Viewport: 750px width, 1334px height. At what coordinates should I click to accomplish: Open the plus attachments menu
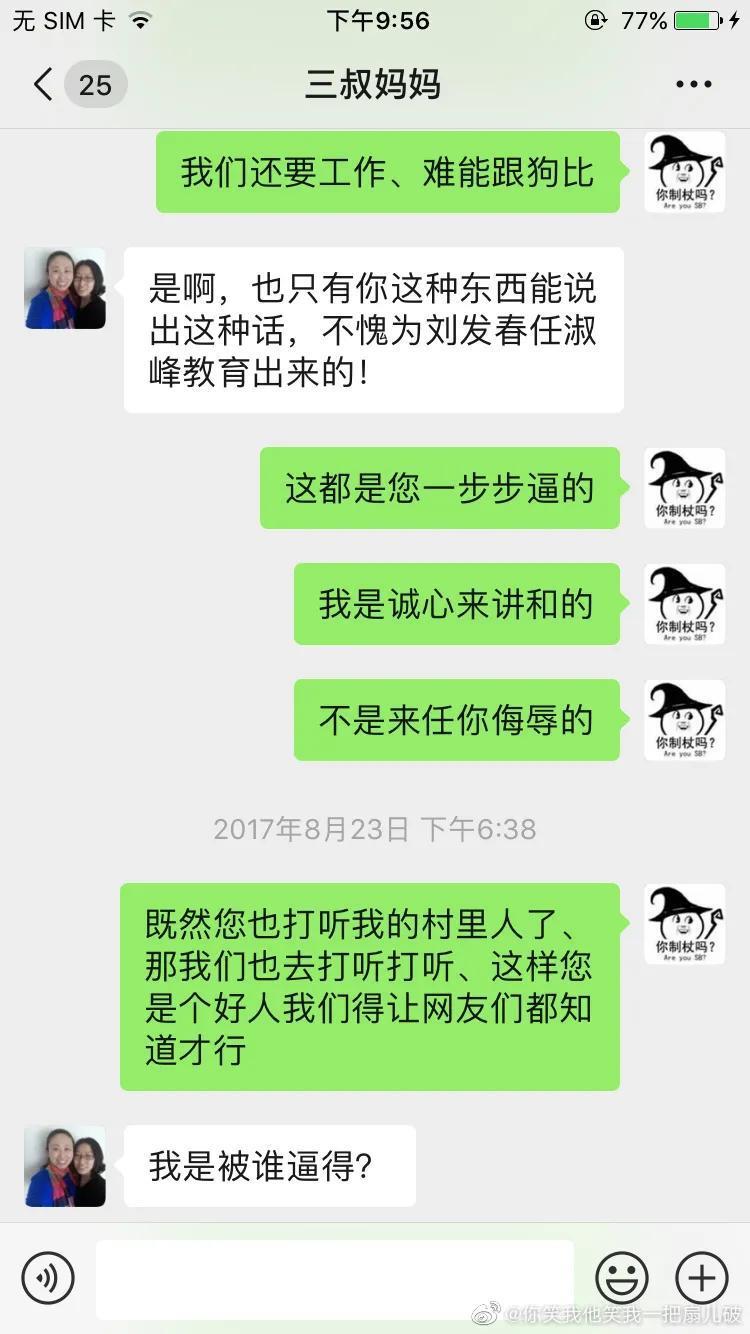(x=702, y=1277)
